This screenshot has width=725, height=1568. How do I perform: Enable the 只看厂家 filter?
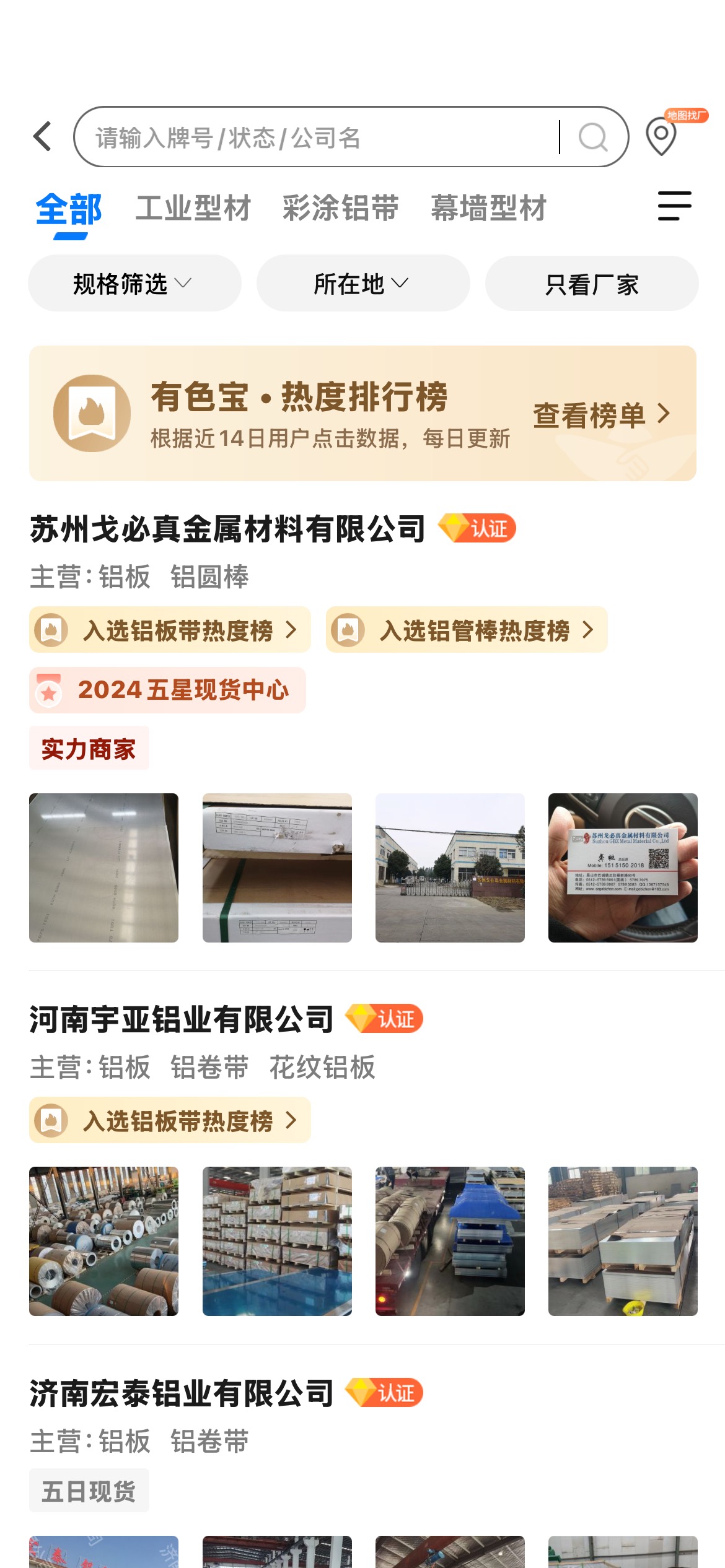point(592,284)
